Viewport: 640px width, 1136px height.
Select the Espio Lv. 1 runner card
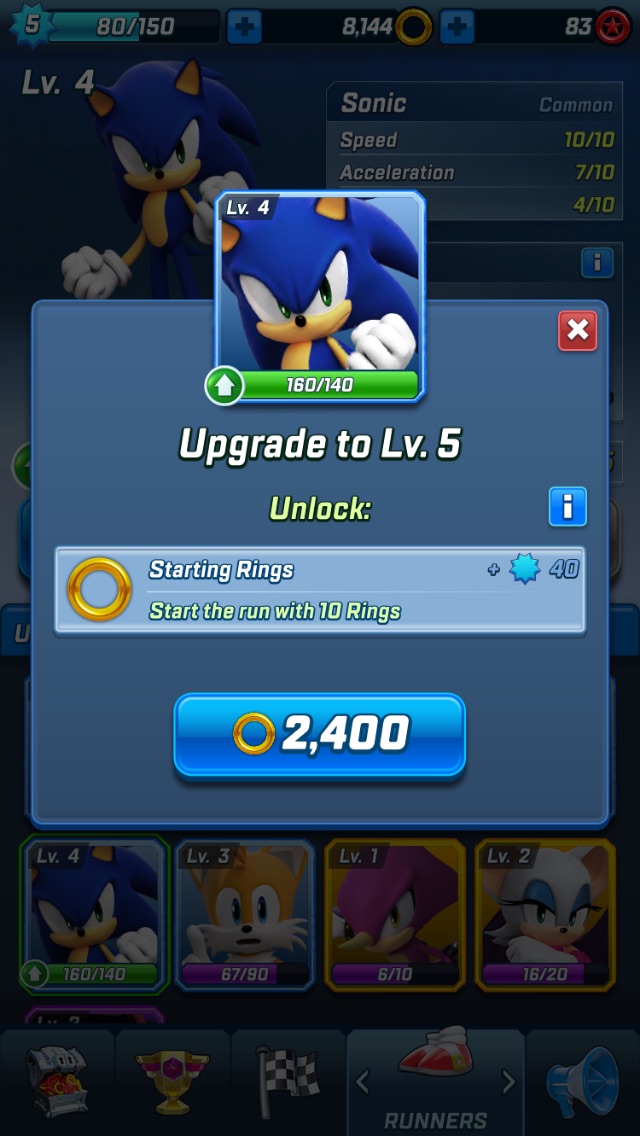click(395, 914)
